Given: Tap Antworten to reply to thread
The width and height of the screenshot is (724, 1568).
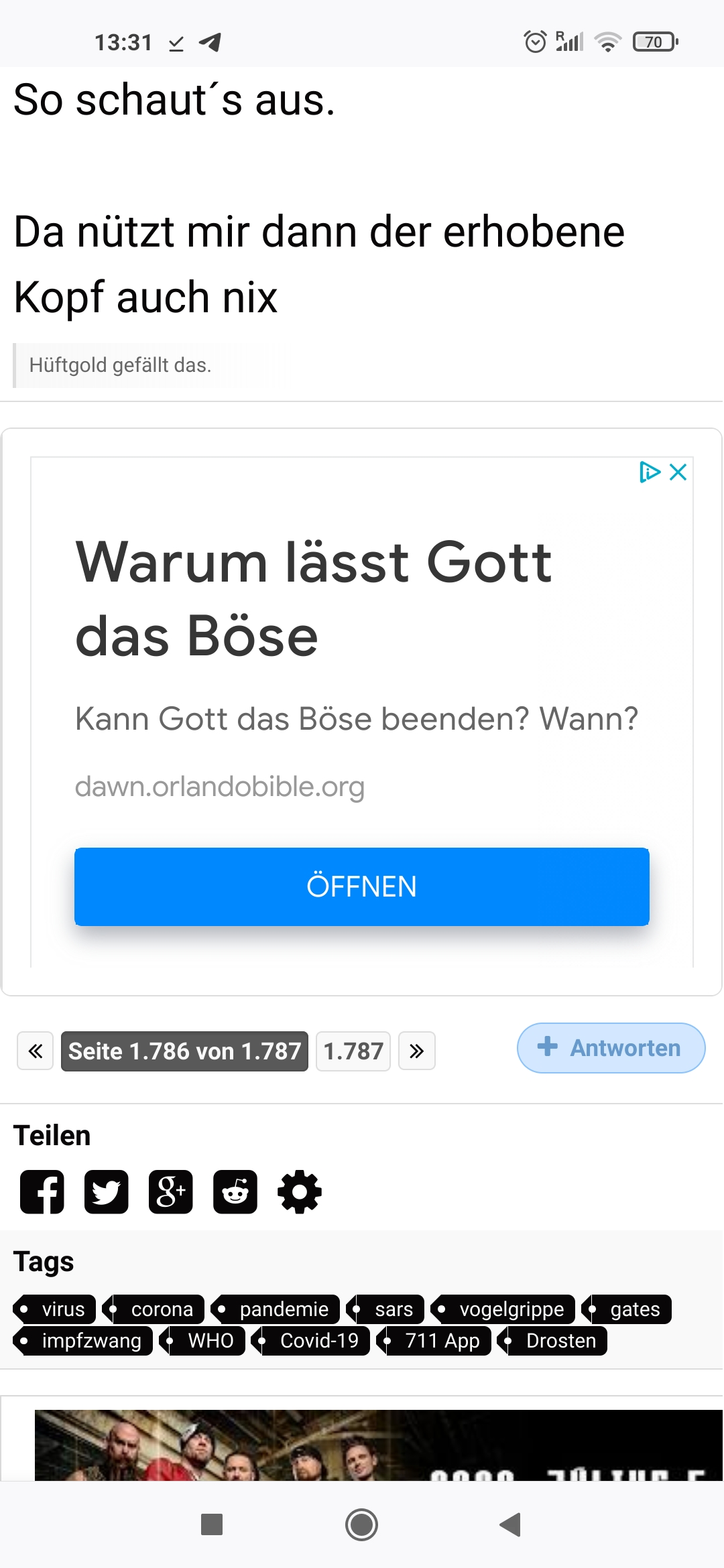Looking at the screenshot, I should 611,1048.
